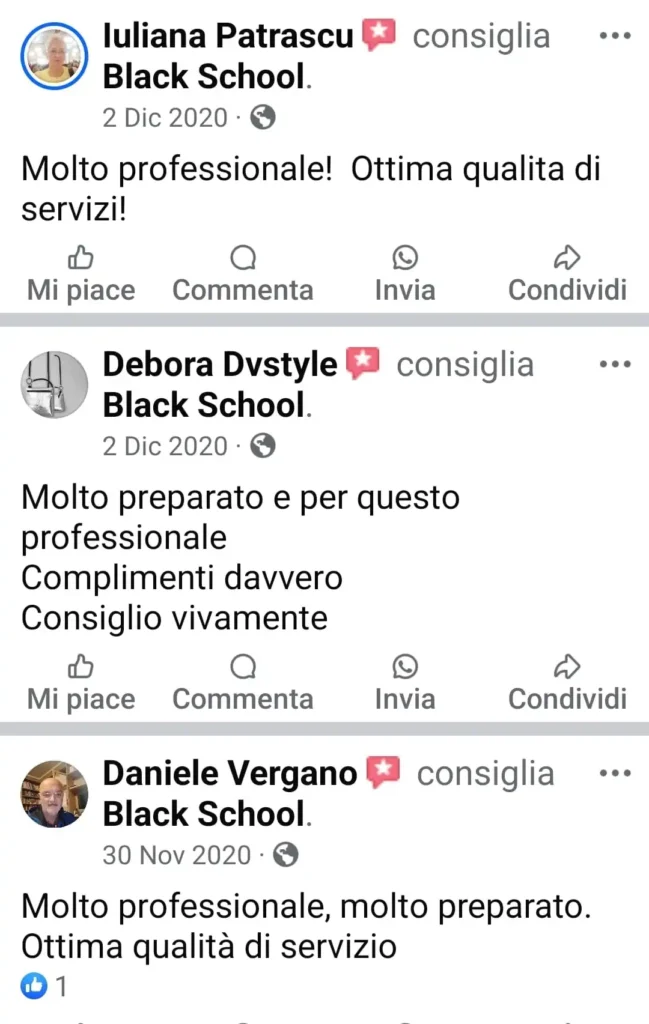Open Black School page from Daniele's review
The height and width of the screenshot is (1024, 649).
pyautogui.click(x=204, y=814)
